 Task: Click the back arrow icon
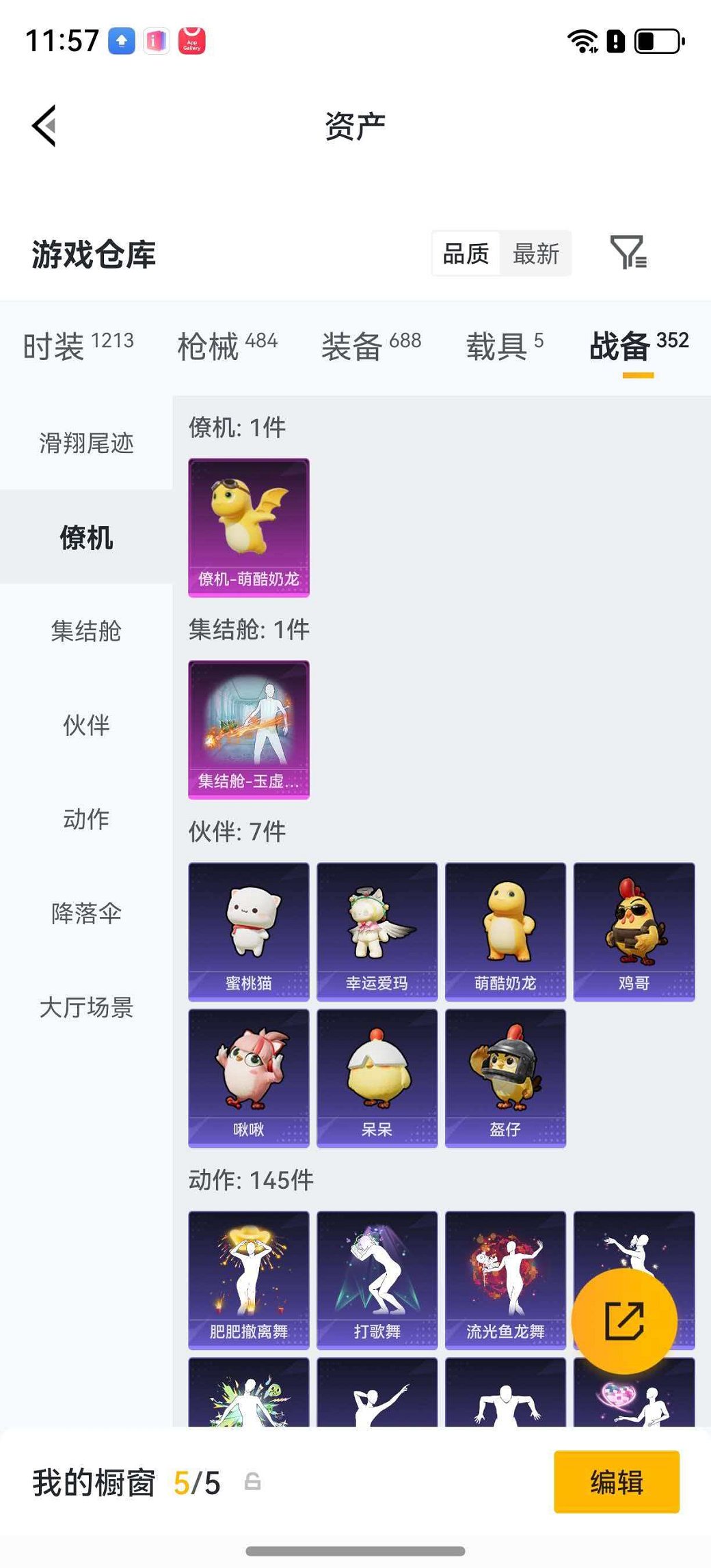43,125
